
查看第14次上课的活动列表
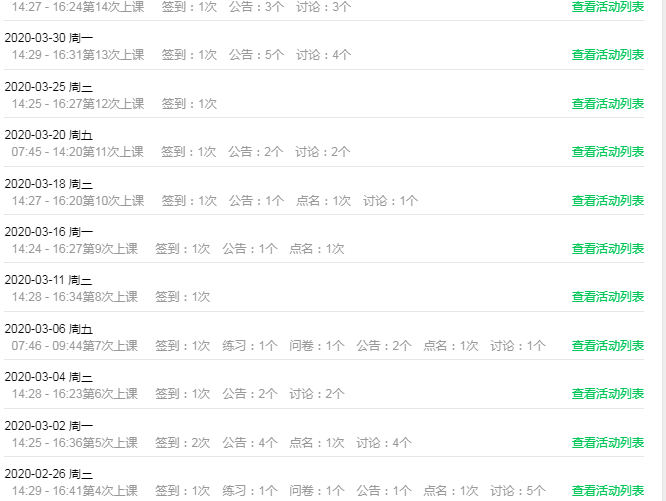coord(607,7)
